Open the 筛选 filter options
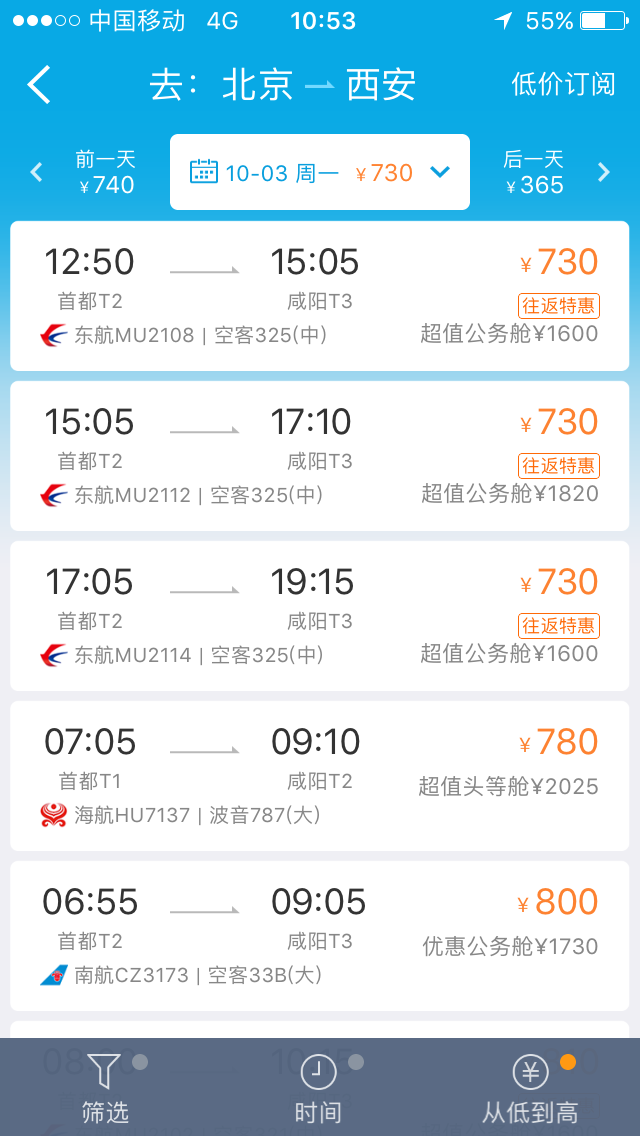Image resolution: width=640 pixels, height=1136 pixels. pos(105,1088)
